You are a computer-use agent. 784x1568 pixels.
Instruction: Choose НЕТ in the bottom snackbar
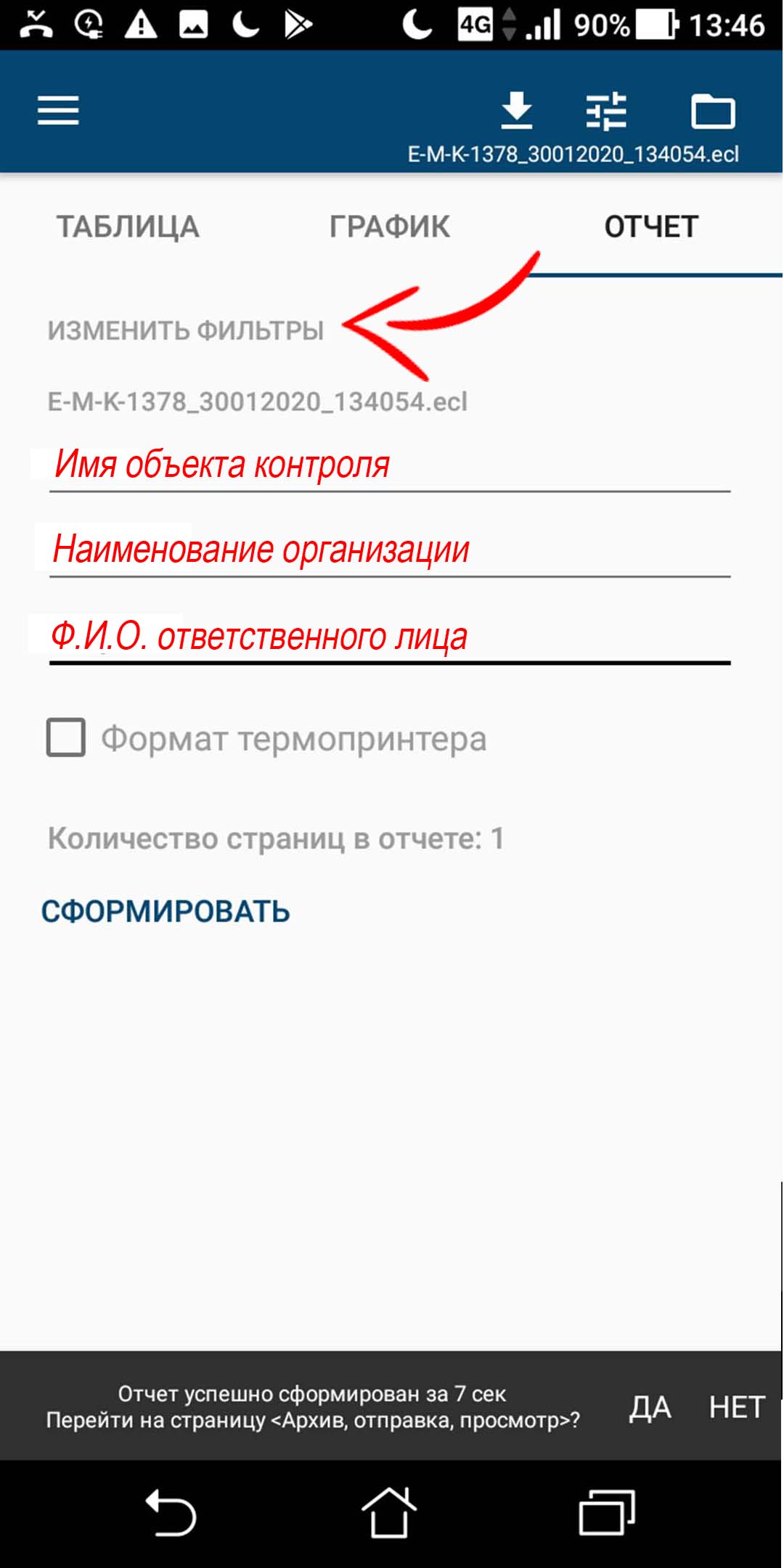click(737, 1407)
